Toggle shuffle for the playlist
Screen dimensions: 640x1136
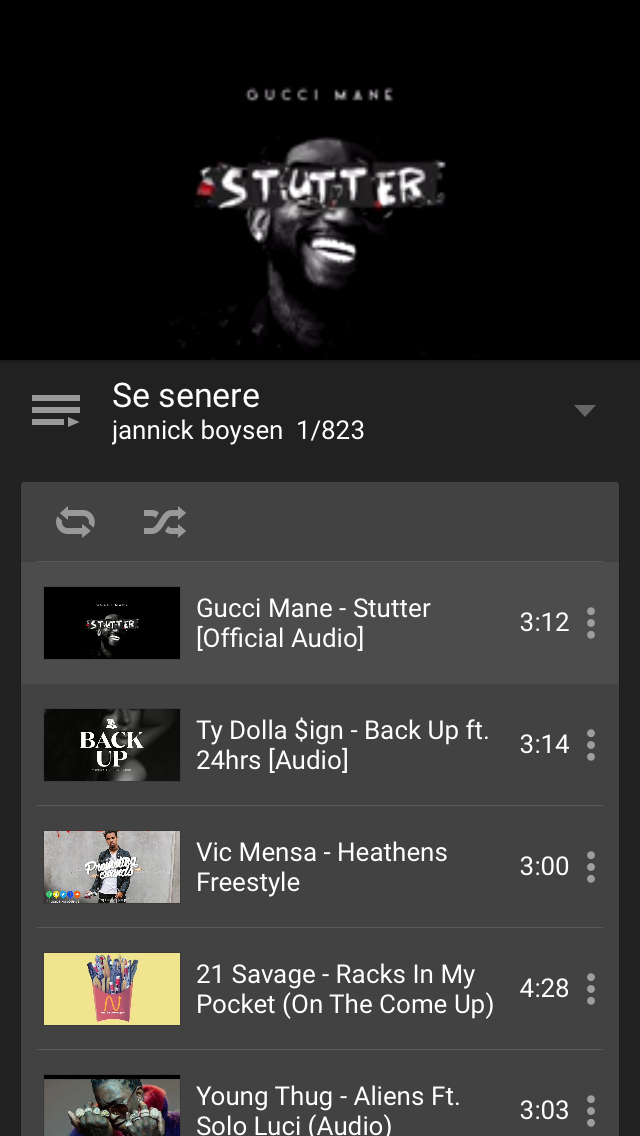(164, 522)
